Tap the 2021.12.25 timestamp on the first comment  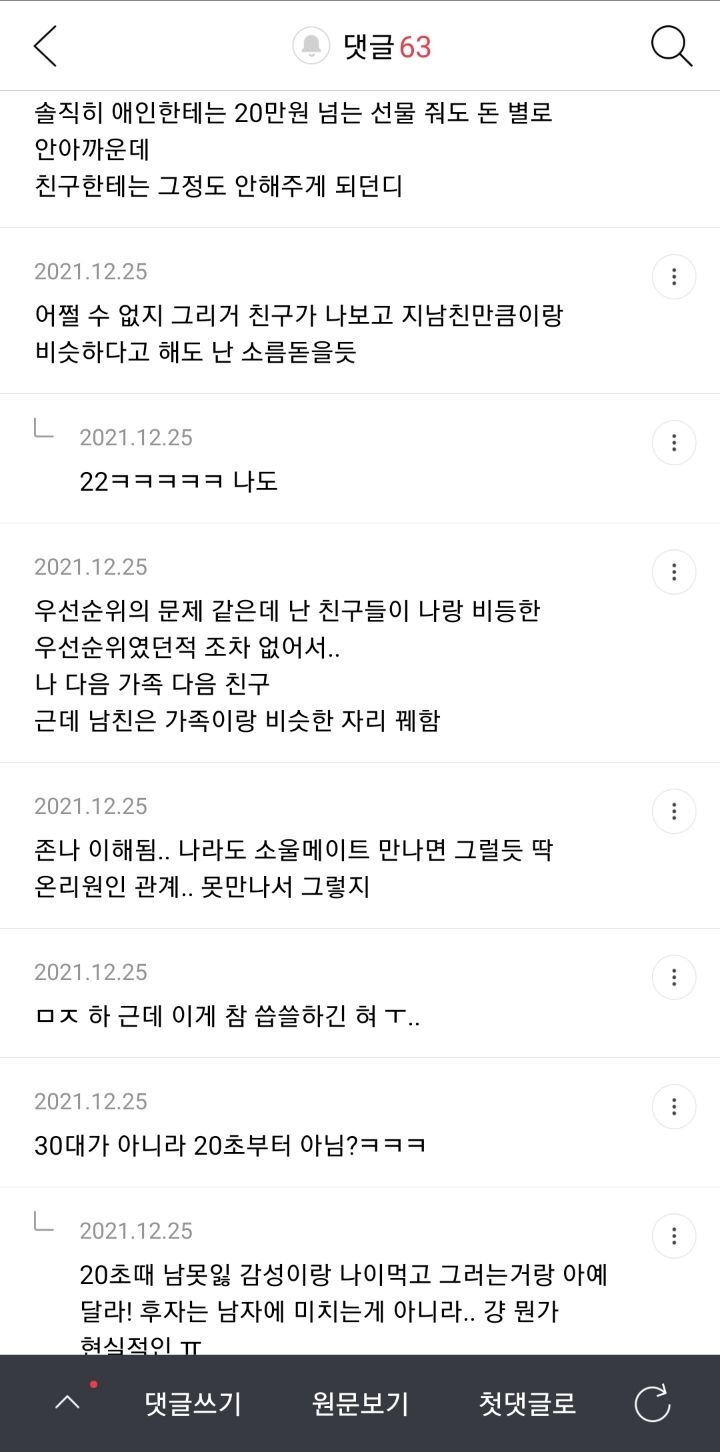coord(91,271)
